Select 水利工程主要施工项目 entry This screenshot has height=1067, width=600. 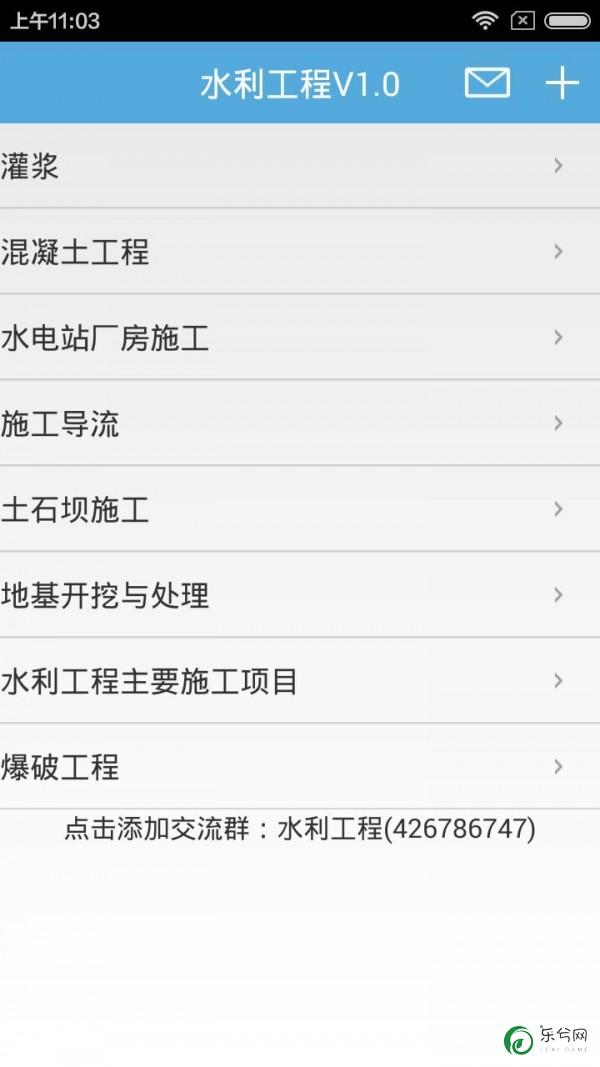300,680
